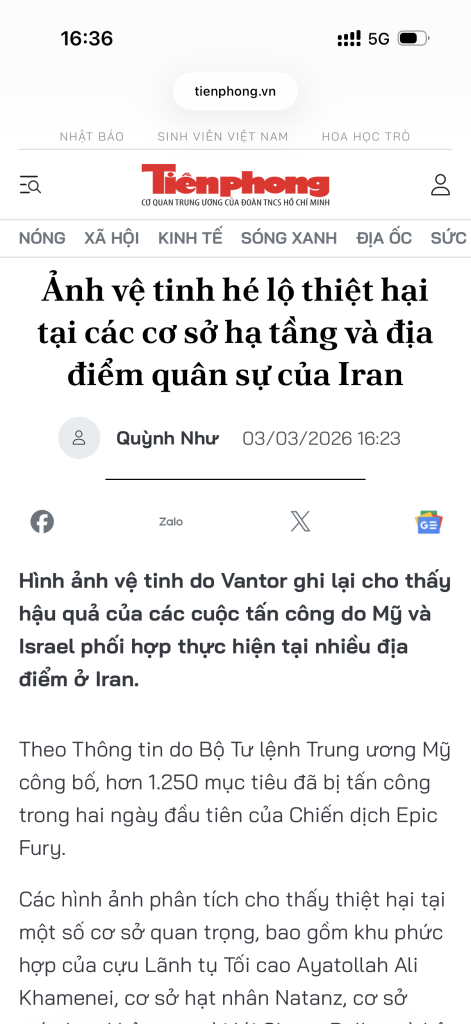Open the menu and search icon

pos(30,185)
